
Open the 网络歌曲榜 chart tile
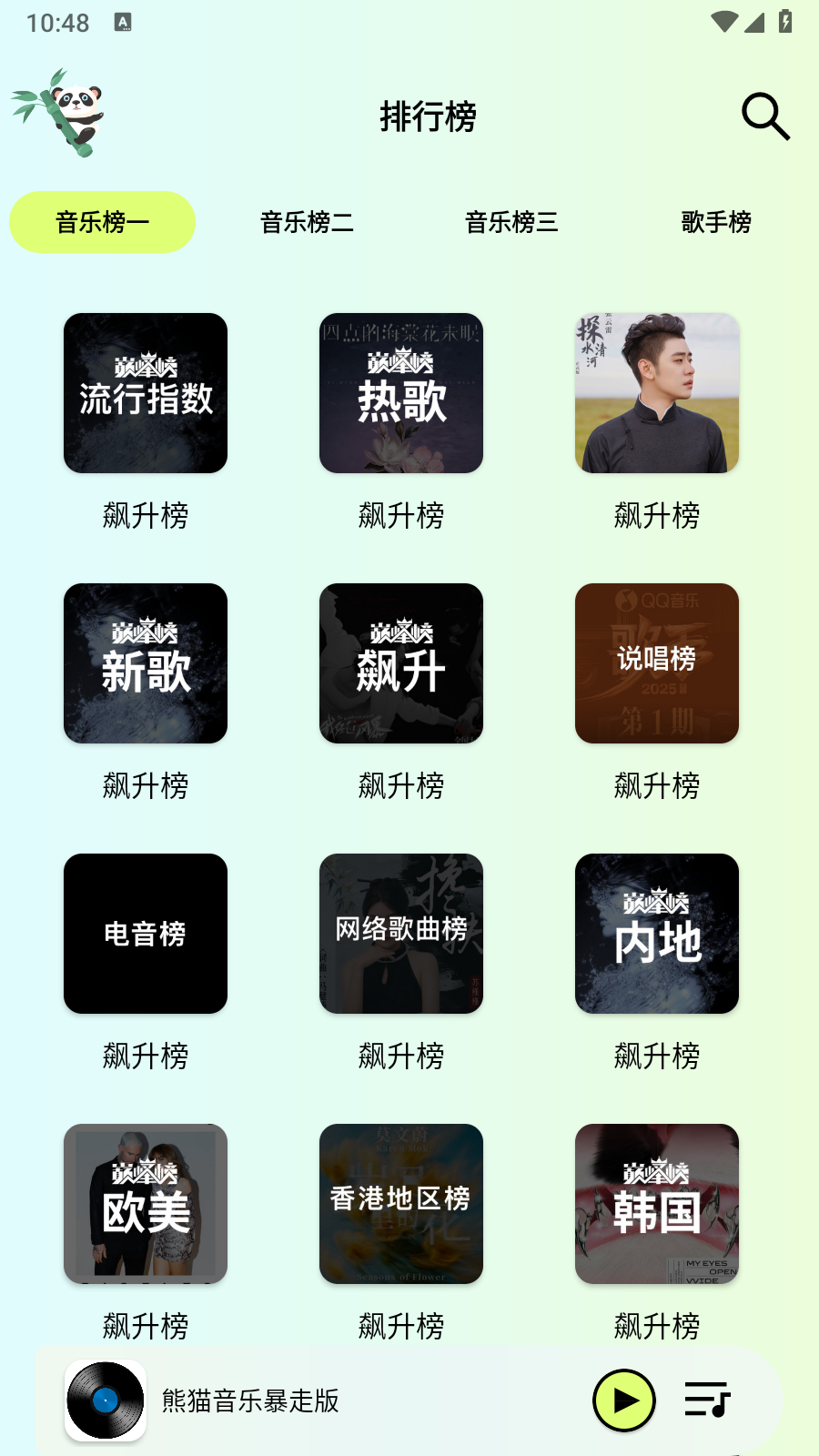(401, 934)
